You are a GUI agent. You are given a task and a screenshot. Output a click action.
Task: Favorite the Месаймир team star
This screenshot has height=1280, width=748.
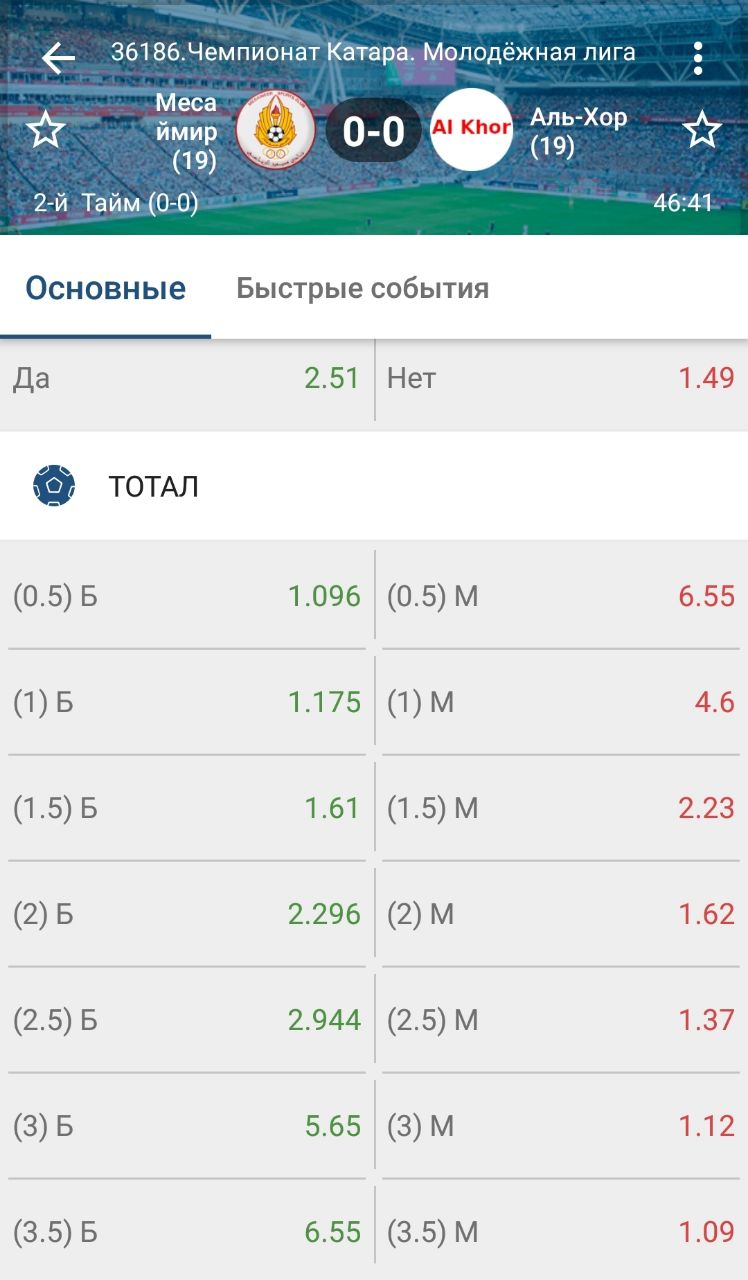45,131
